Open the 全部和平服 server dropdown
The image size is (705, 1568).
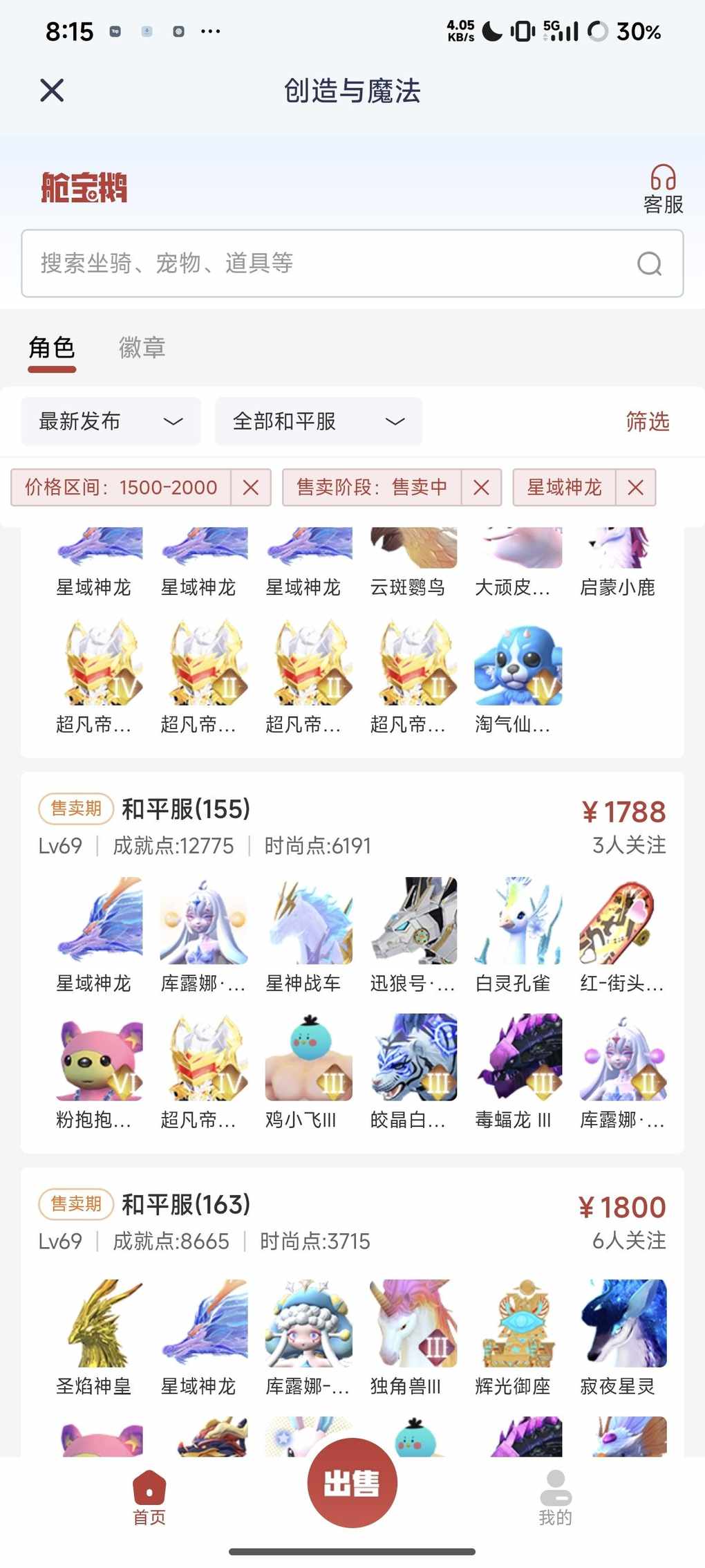point(318,421)
